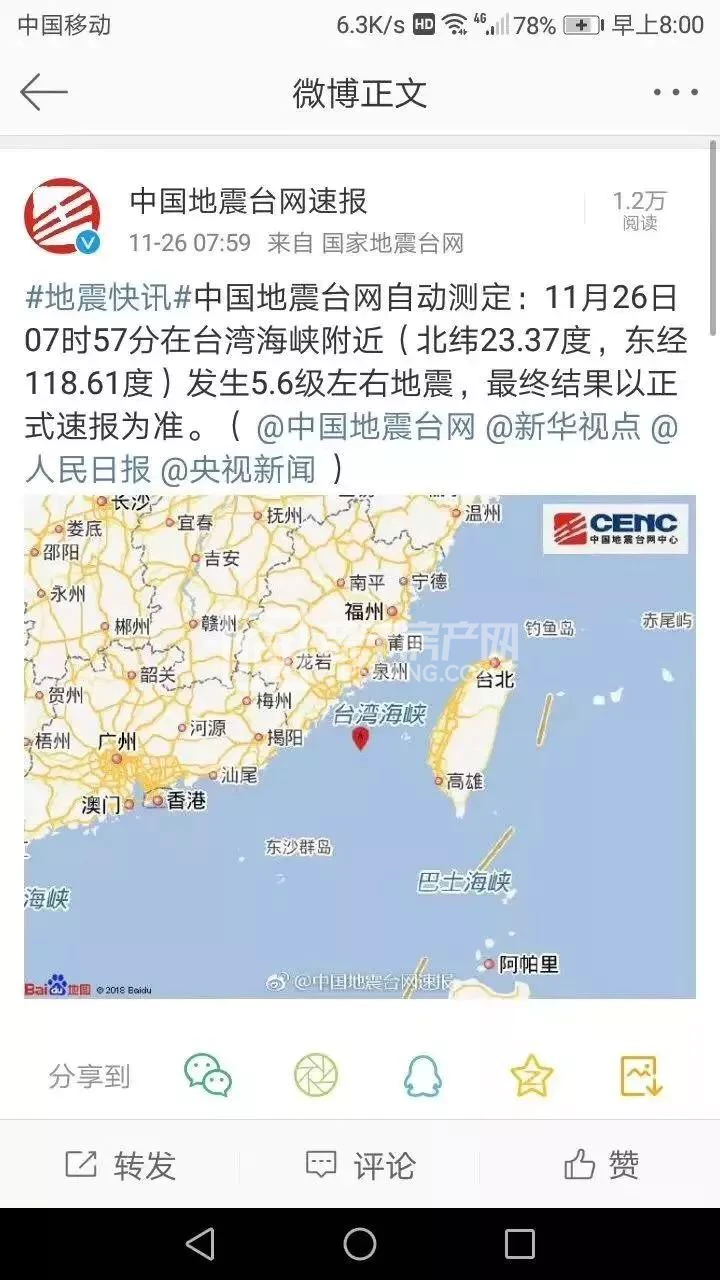Tap the system home button
This screenshot has width=720, height=1280.
point(360,1244)
